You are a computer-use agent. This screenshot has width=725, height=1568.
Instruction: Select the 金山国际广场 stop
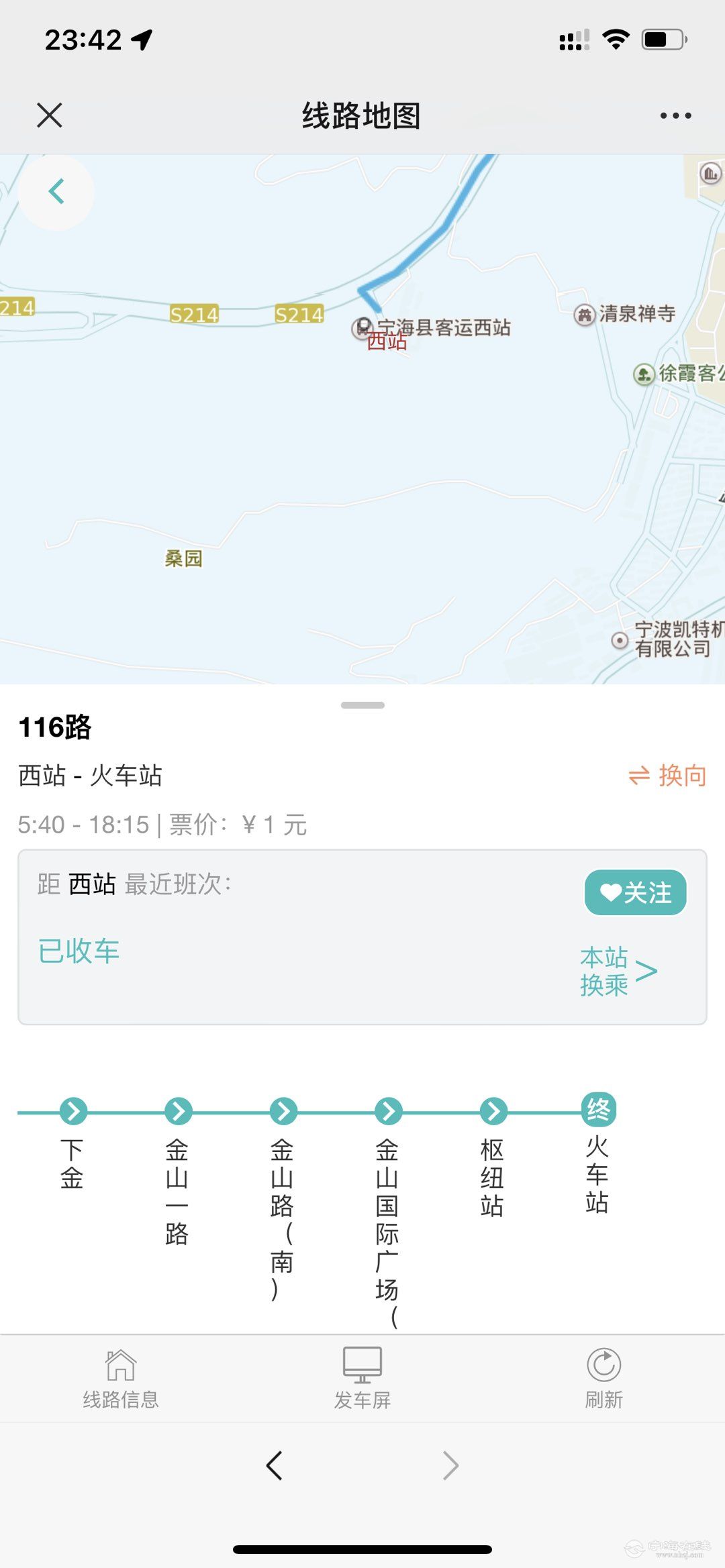pos(388,1111)
